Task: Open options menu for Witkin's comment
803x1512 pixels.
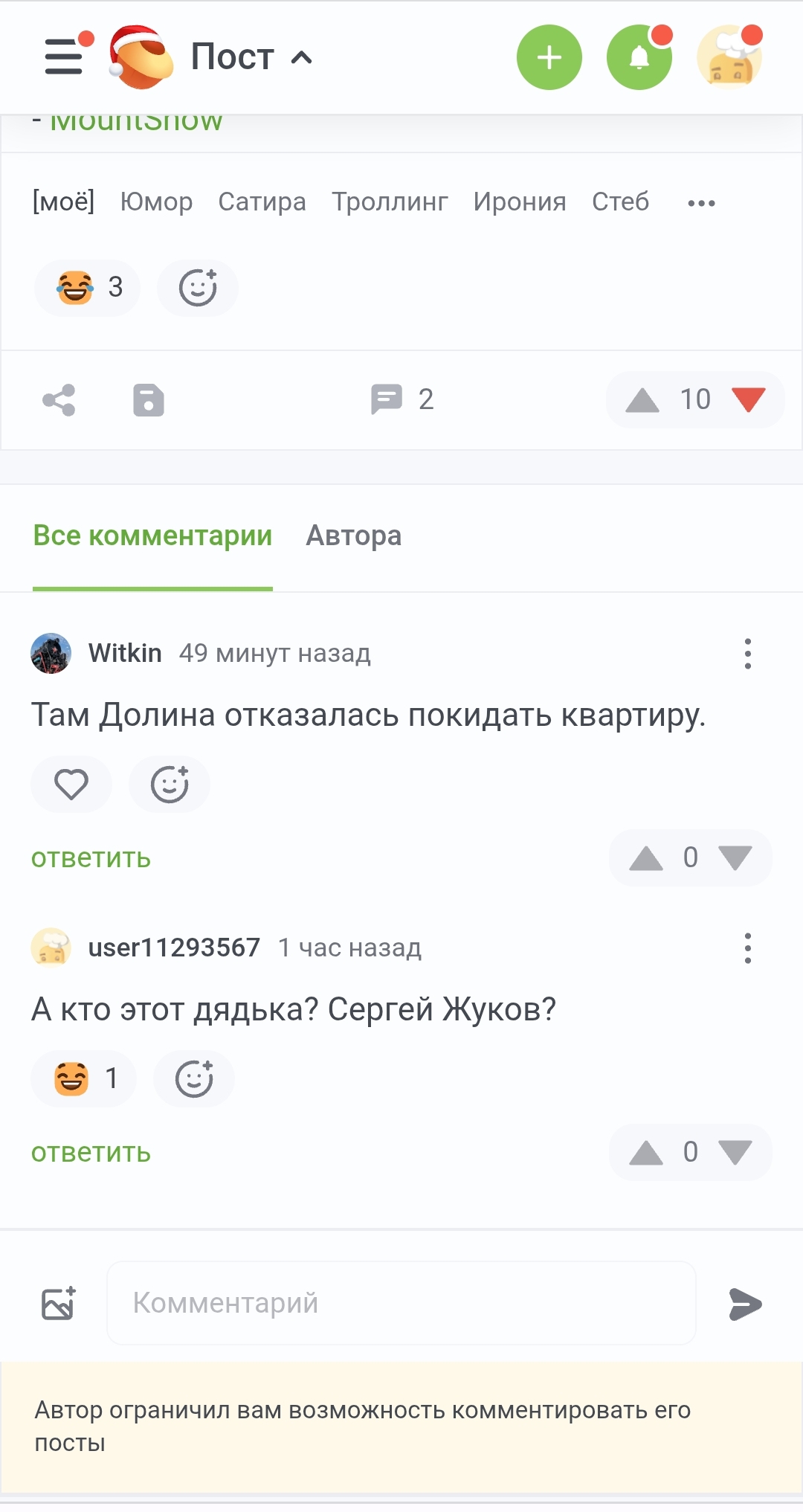Action: 747,654
